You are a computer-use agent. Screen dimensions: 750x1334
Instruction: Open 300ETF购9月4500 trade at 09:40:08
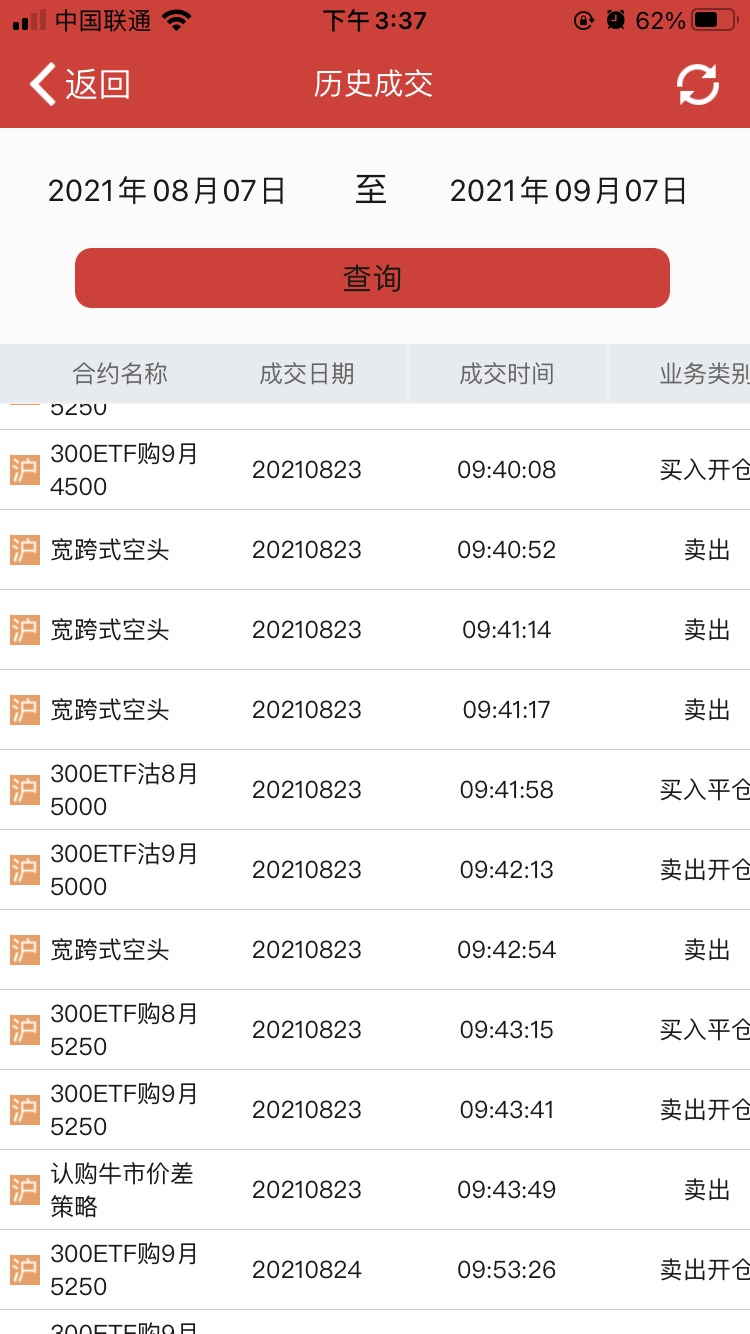[x=375, y=470]
